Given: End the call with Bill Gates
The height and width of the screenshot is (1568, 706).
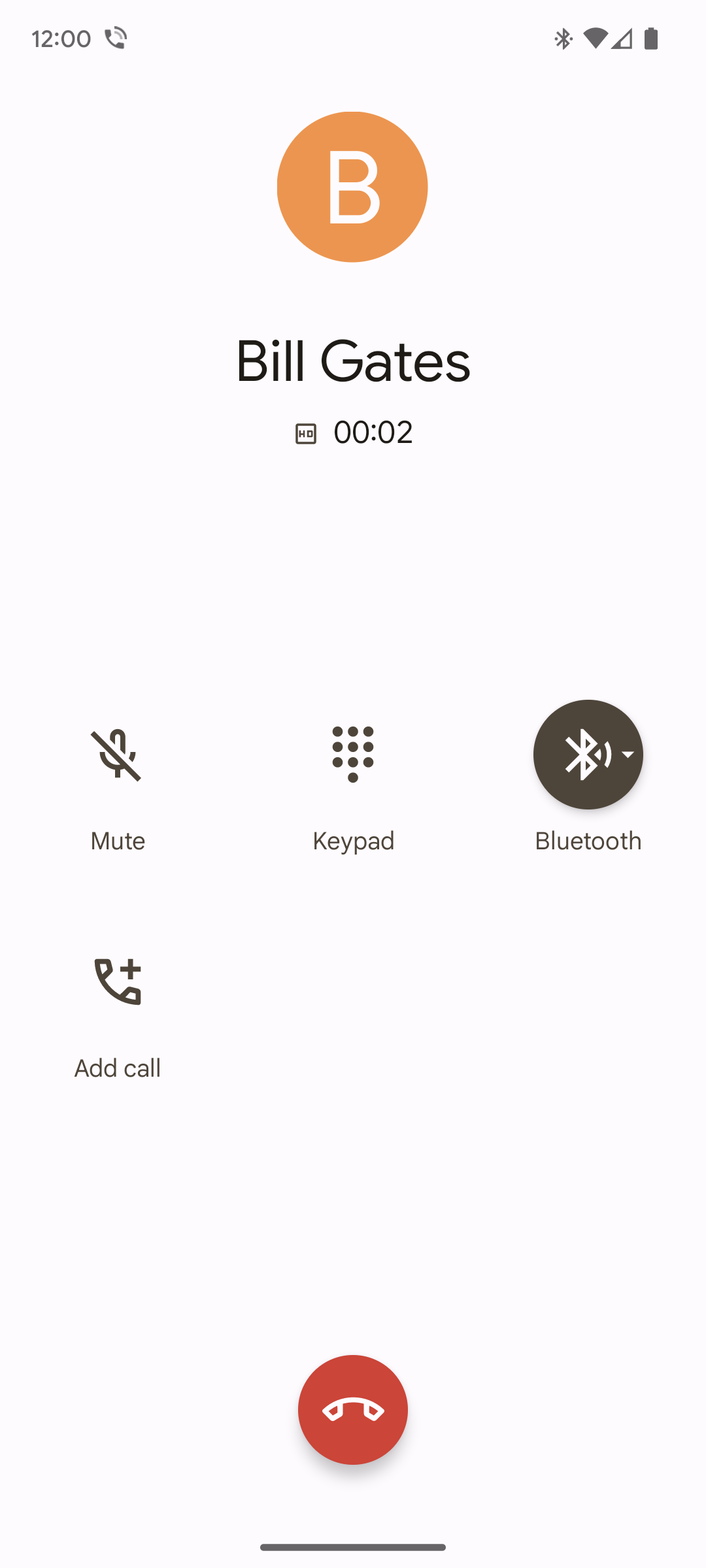Looking at the screenshot, I should (x=353, y=1410).
